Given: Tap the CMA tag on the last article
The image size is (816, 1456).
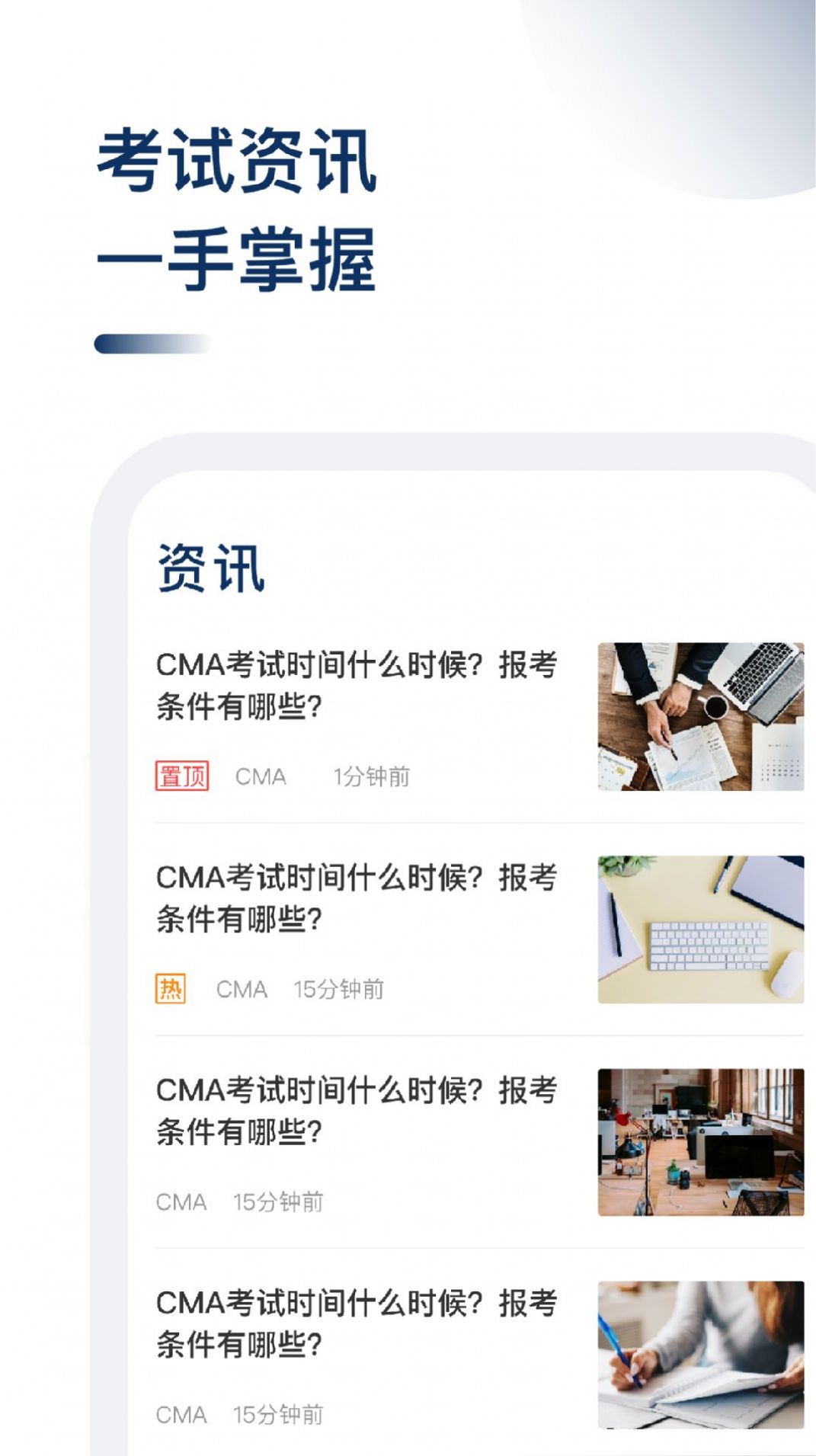Looking at the screenshot, I should (181, 1415).
